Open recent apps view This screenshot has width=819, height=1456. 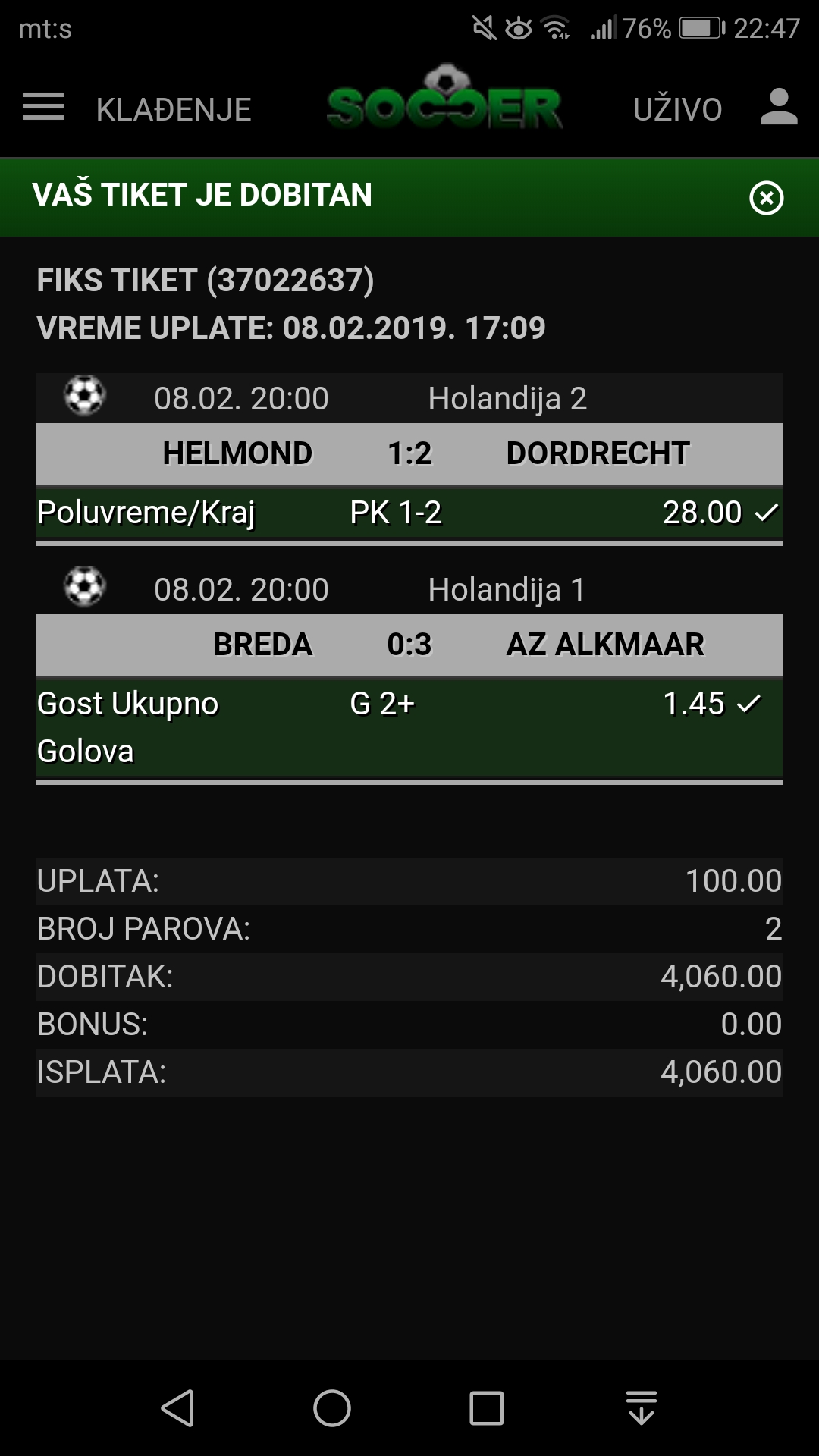pyautogui.click(x=487, y=1408)
